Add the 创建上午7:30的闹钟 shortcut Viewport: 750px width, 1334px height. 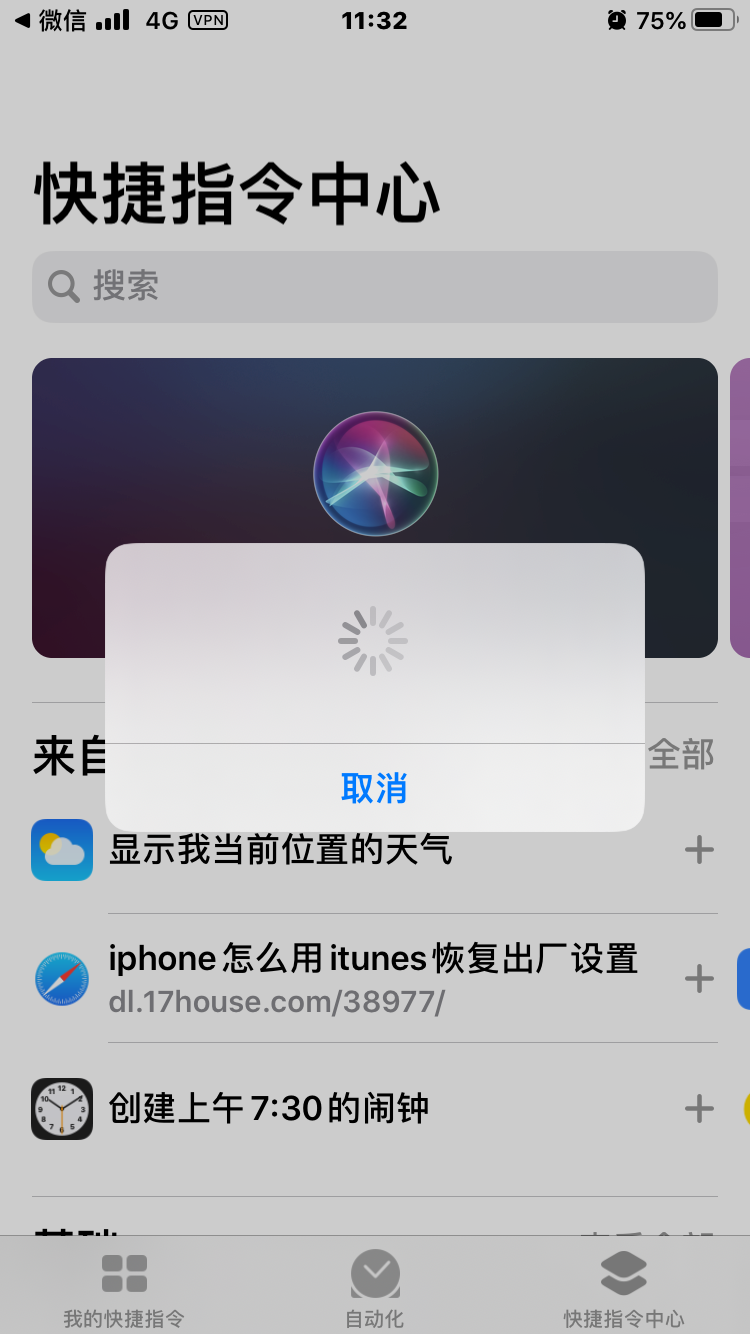tap(699, 1108)
